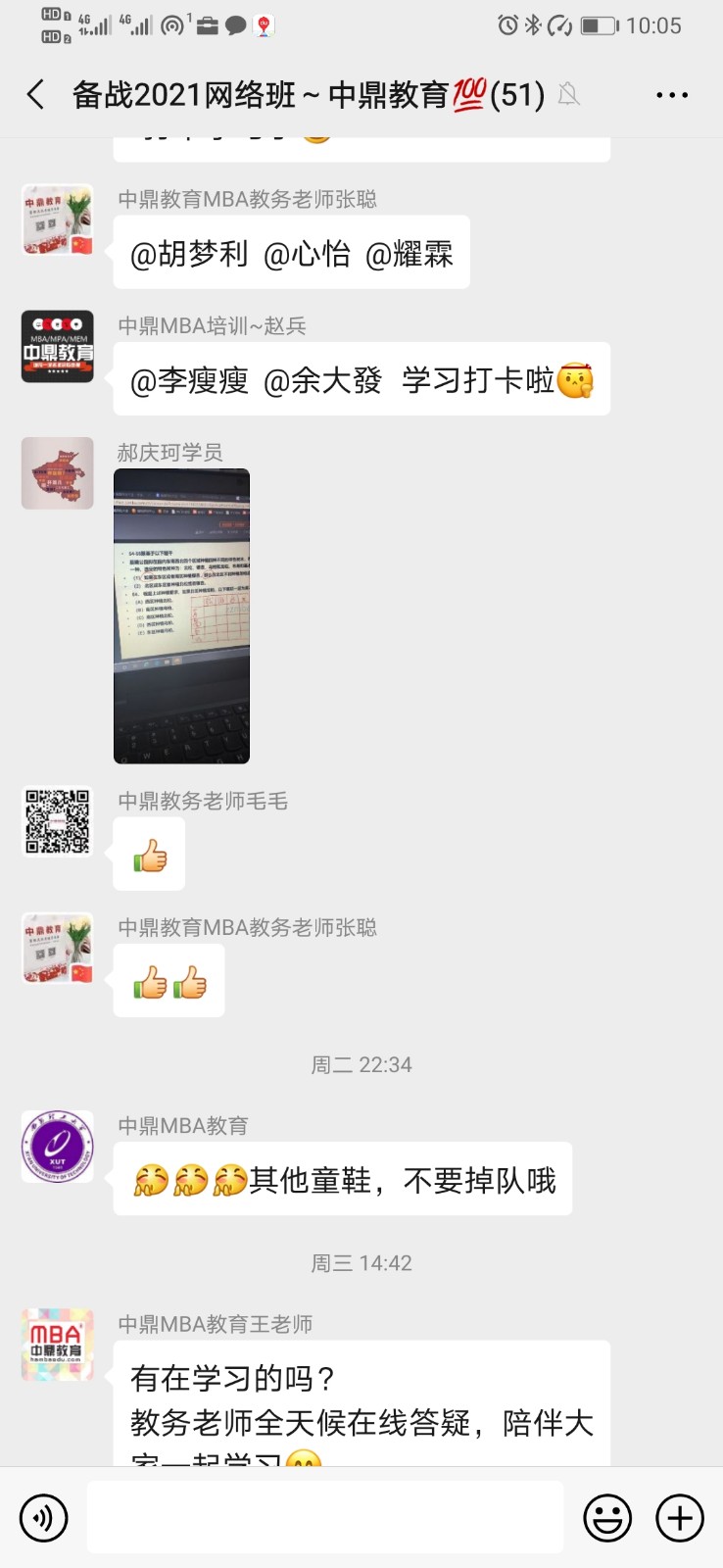Tap the message input field
Image resolution: width=723 pixels, height=1568 pixels.
coord(325,1518)
